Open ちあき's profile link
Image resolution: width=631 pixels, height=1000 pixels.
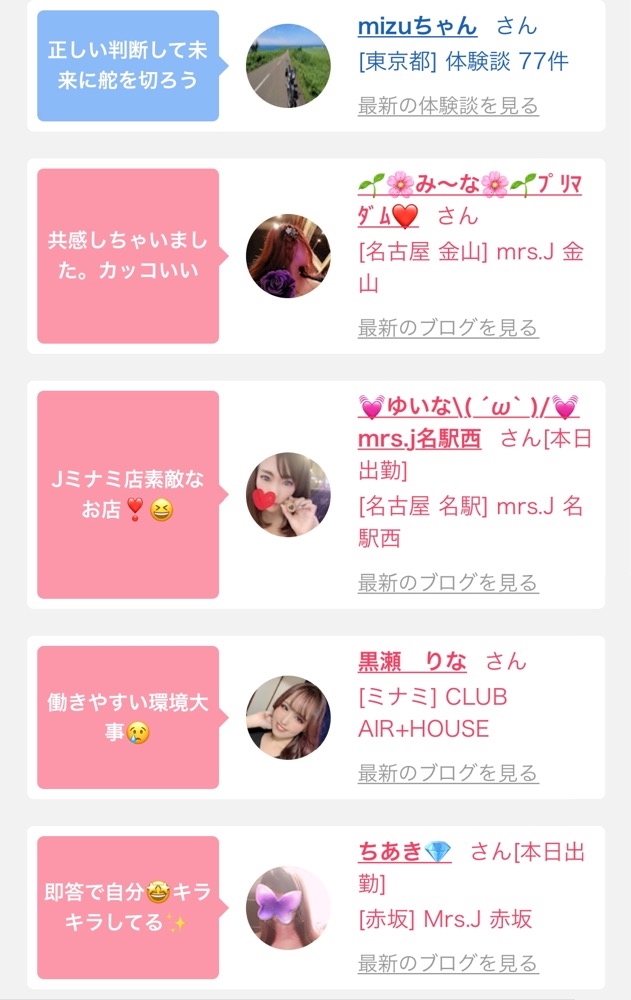coord(405,852)
